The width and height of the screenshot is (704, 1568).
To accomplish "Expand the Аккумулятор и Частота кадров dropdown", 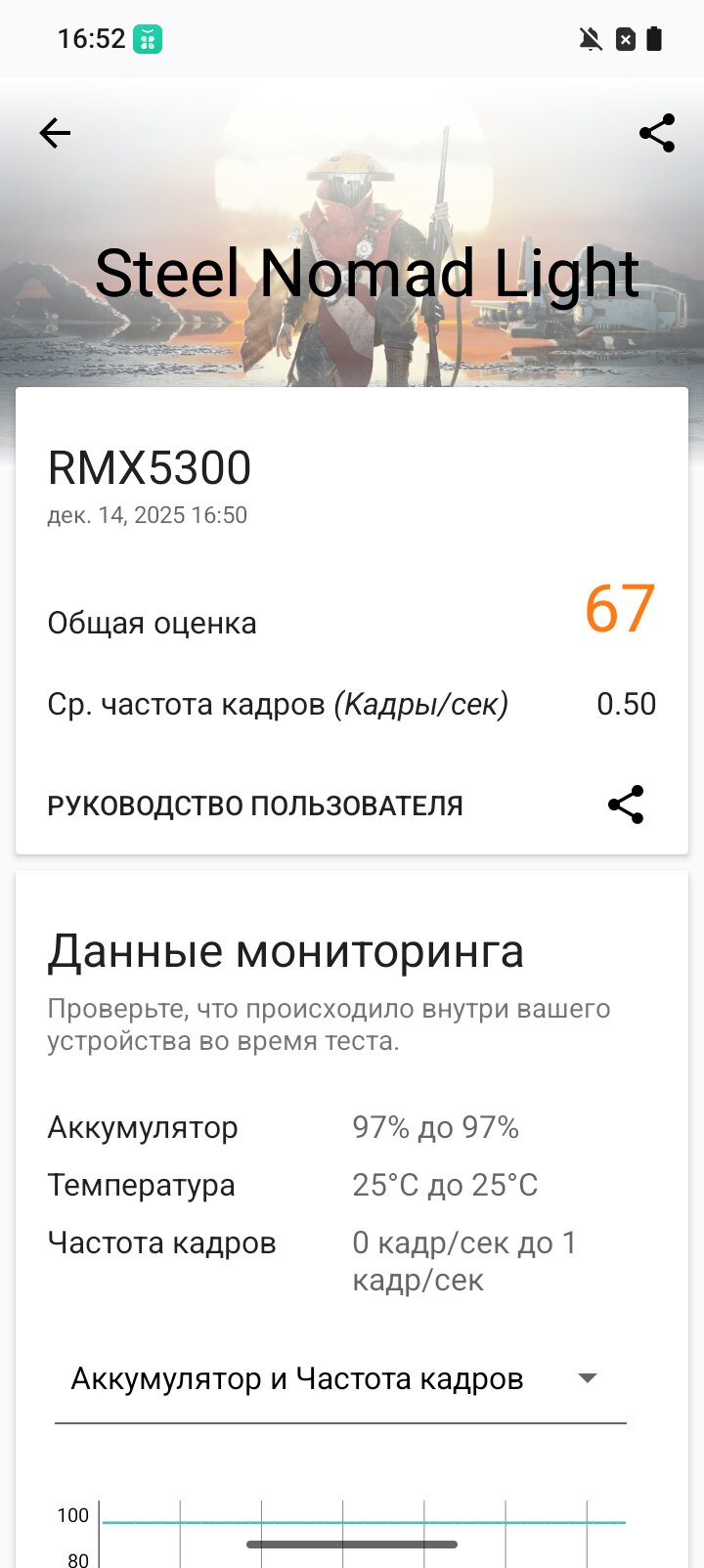I will point(340,1379).
